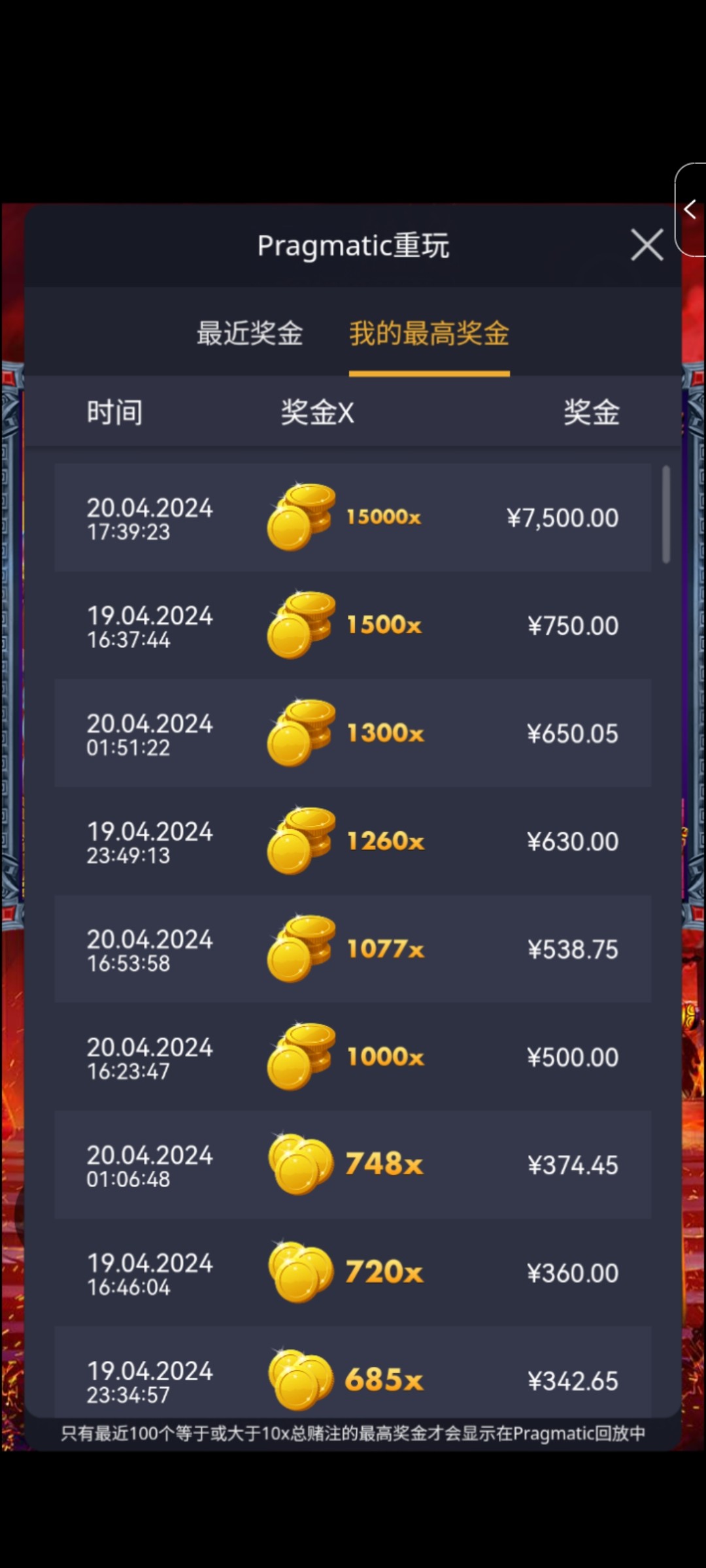Open the 748x replay worth ¥374.45
Viewport: 706px width, 1568px height.
click(353, 1164)
